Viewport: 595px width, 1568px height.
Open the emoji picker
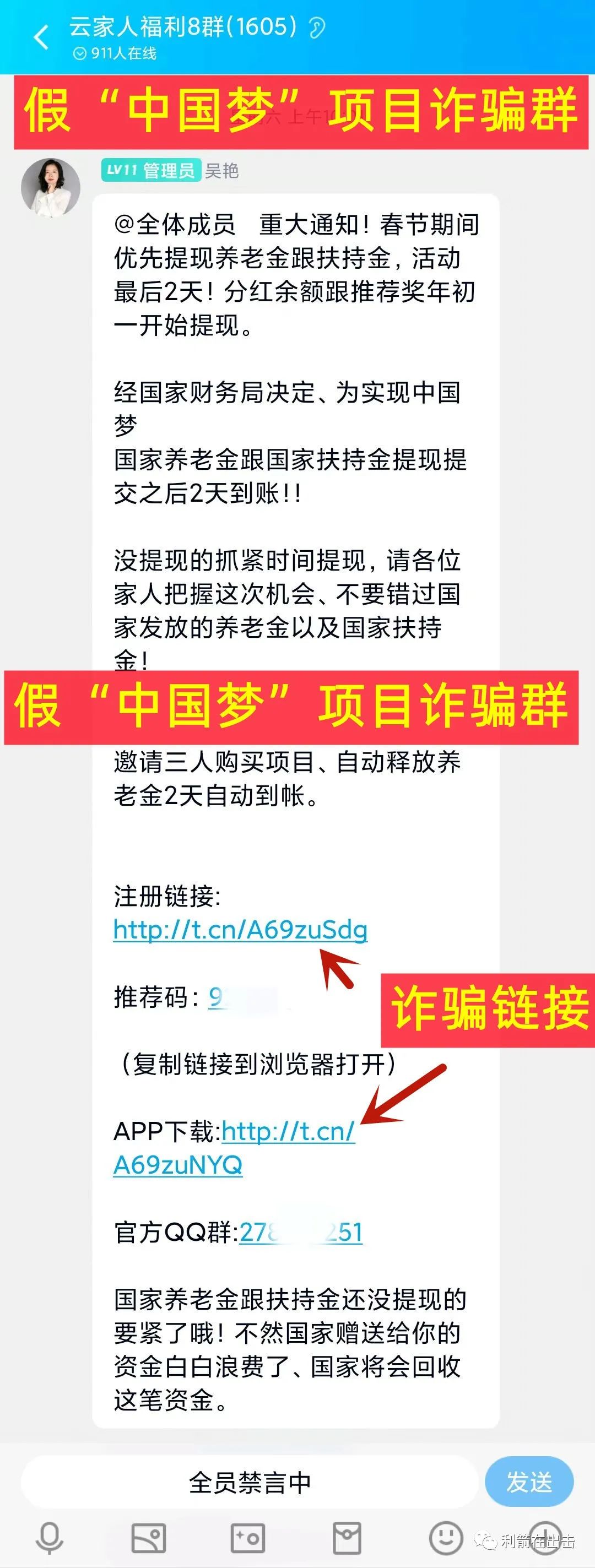(446, 1538)
